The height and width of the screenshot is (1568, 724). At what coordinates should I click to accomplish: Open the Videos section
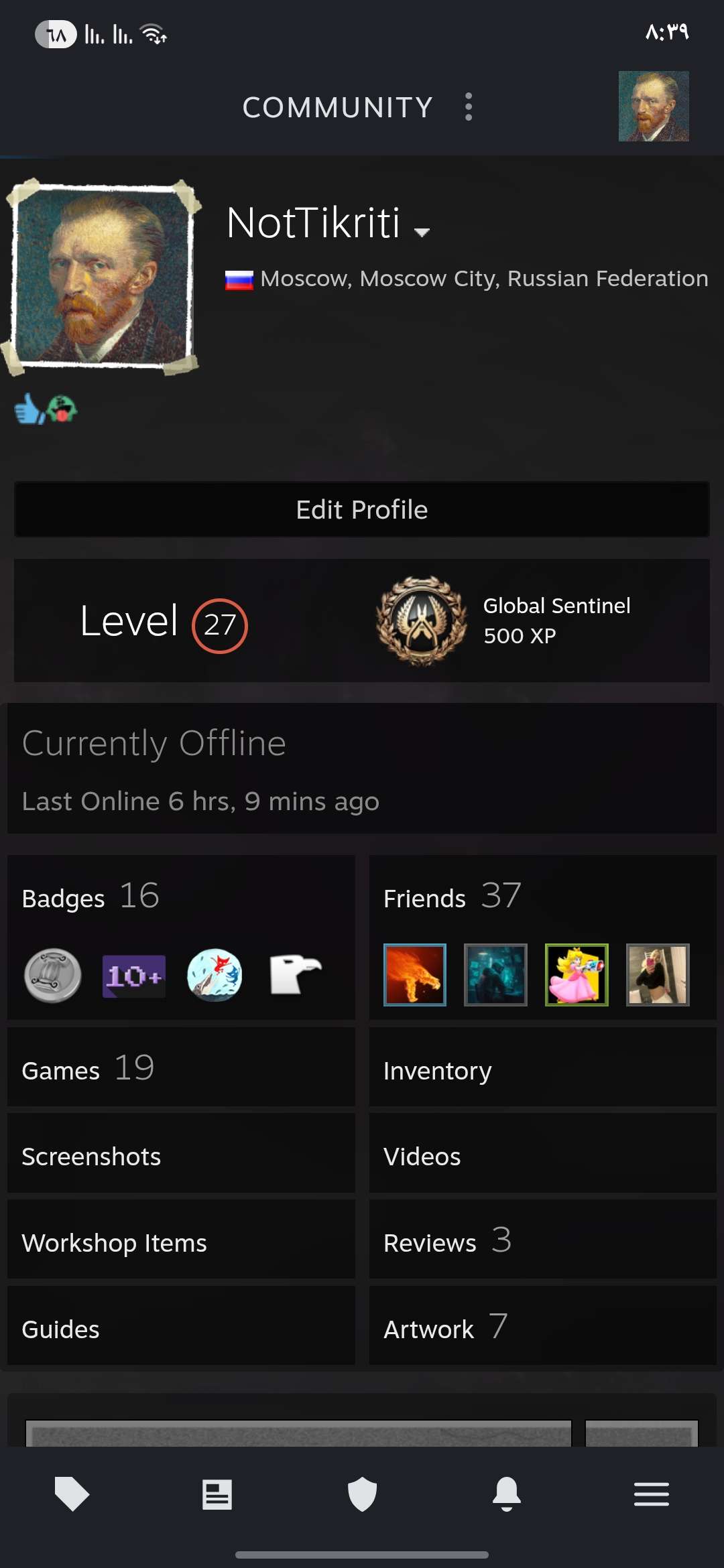click(x=422, y=1156)
